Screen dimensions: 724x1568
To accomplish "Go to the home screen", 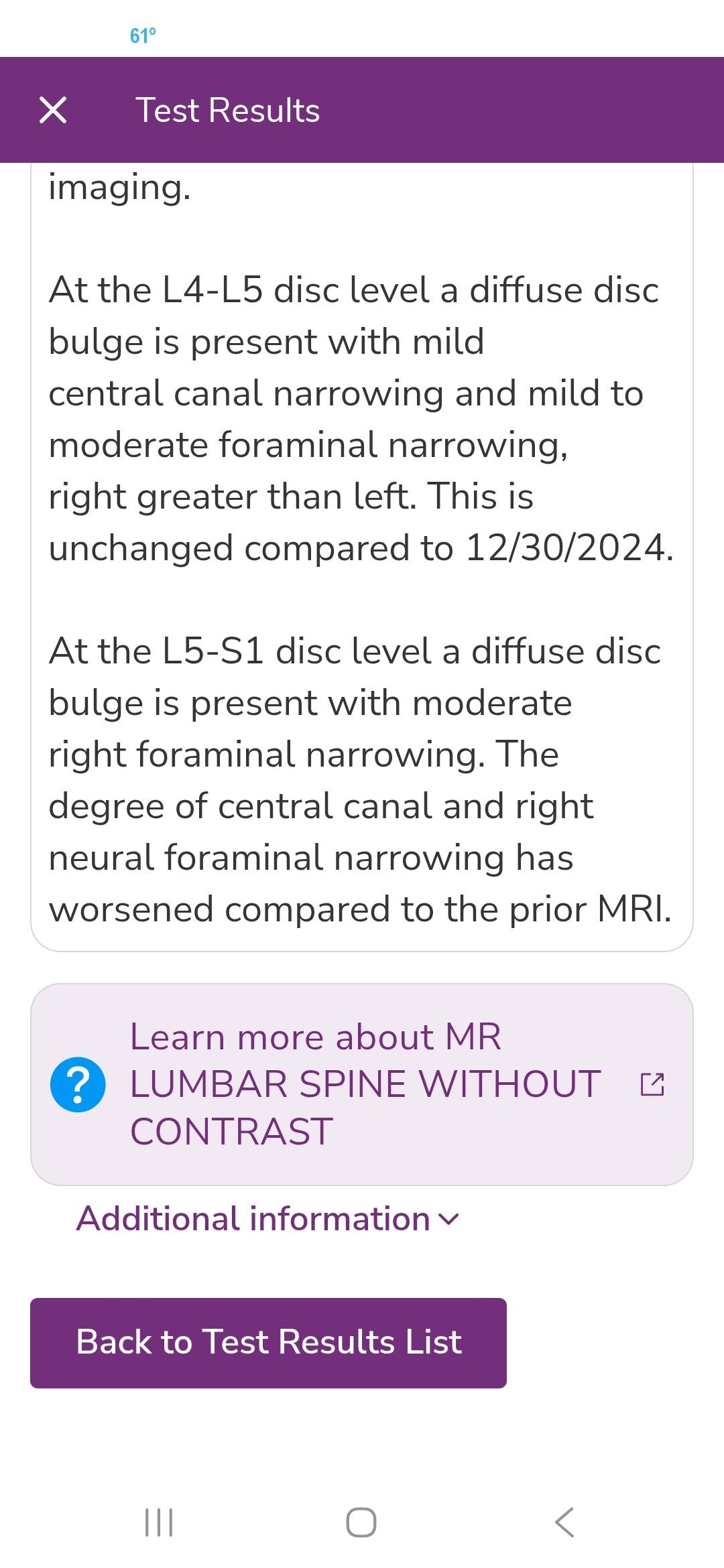I will 361,1522.
